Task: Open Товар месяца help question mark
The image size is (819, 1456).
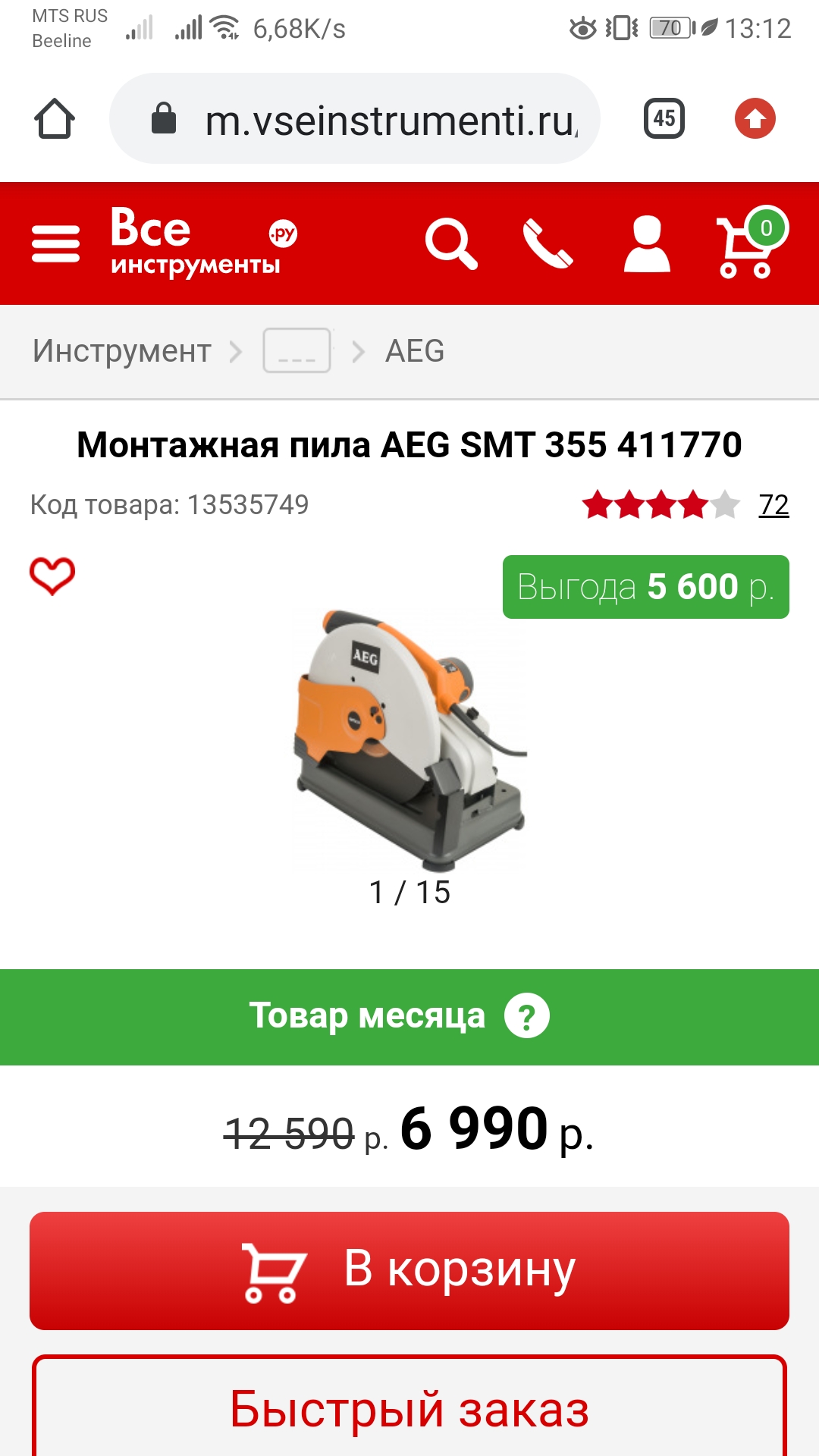Action: pyautogui.click(x=527, y=1016)
